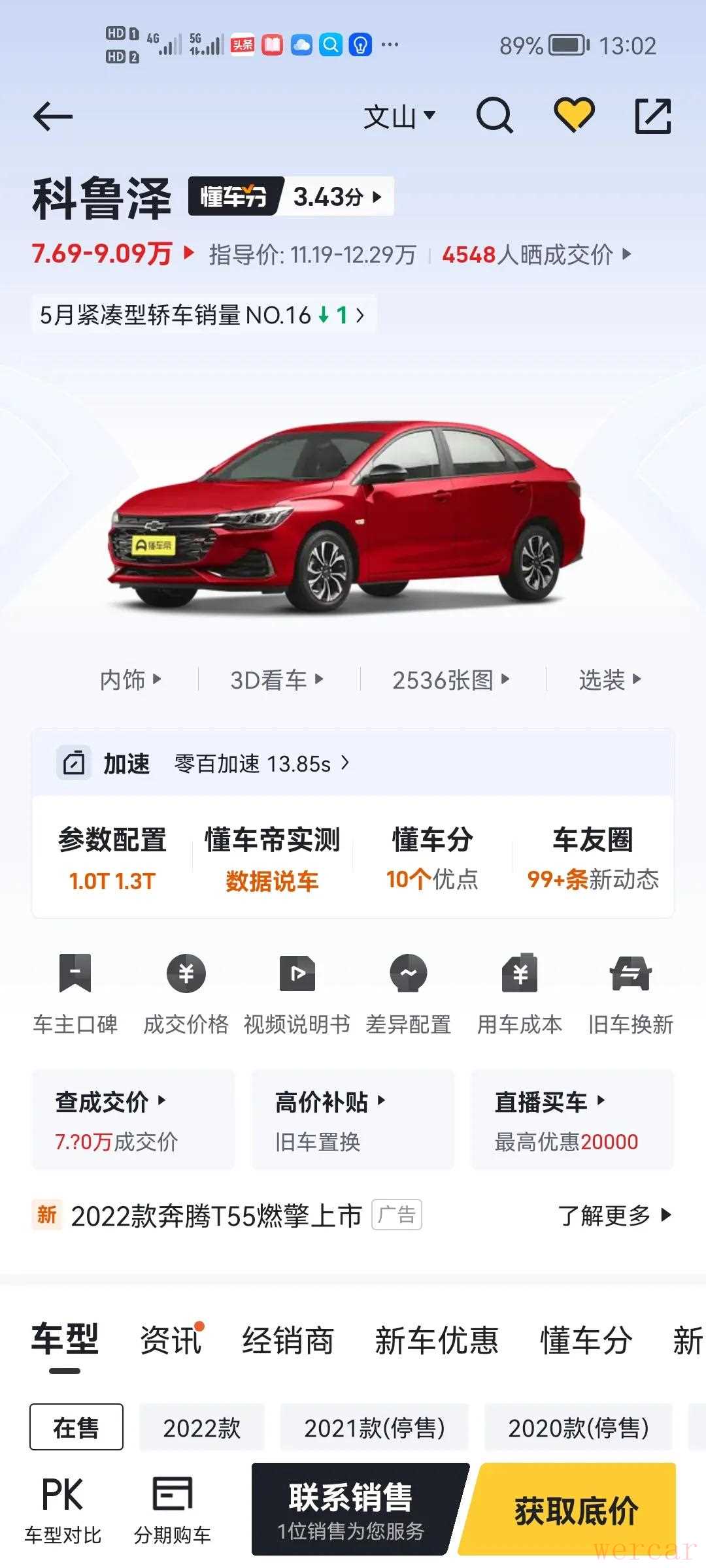View 5月紧凑型轿车销量 ranking
The image size is (706, 1568).
(x=203, y=316)
